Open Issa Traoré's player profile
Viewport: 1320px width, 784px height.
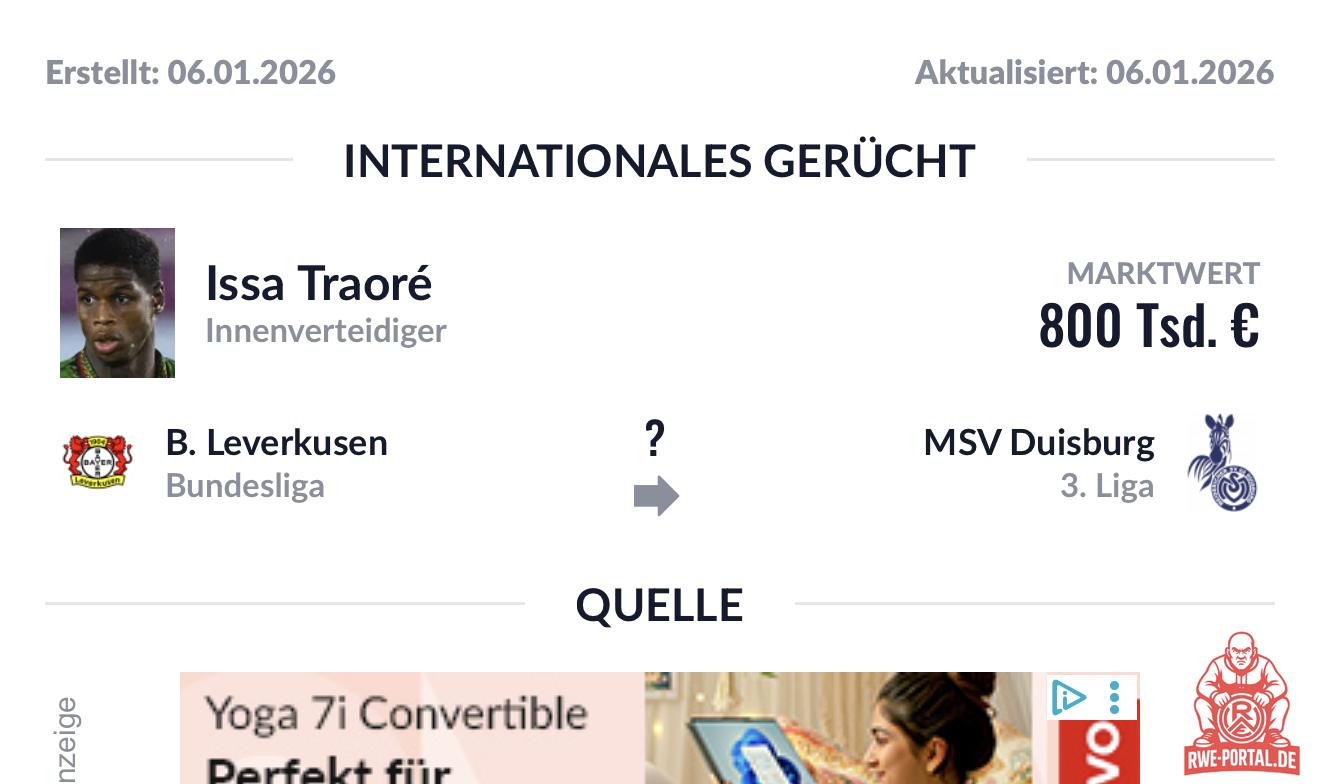coord(318,284)
